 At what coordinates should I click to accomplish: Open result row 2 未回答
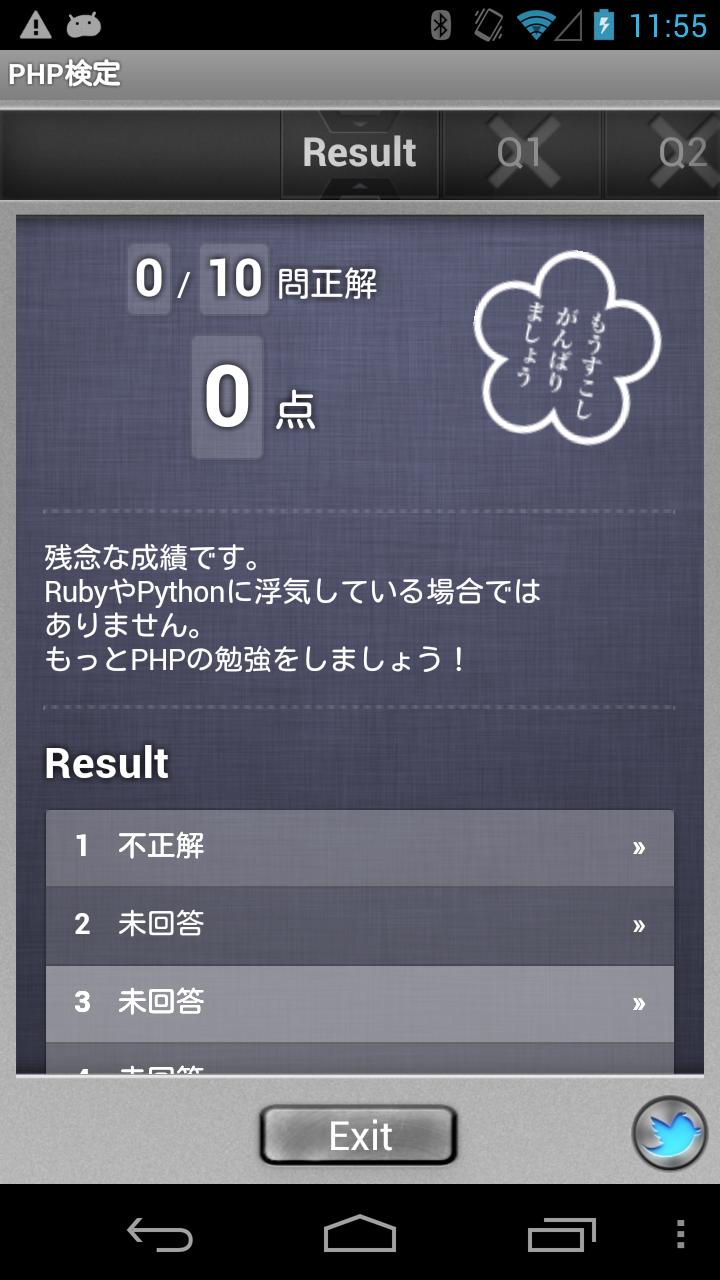pos(359,925)
